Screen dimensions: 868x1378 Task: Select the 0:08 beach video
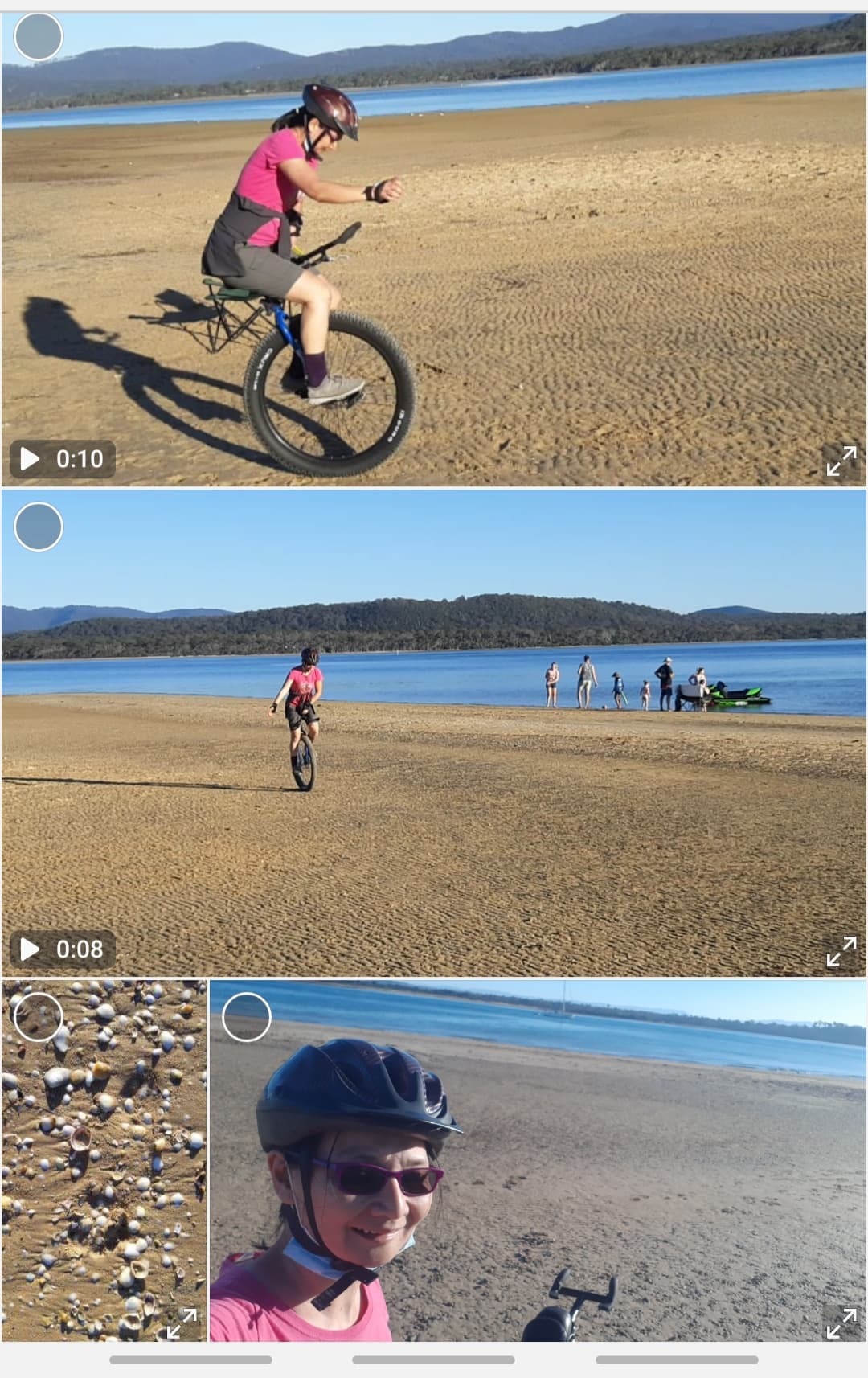click(39, 527)
